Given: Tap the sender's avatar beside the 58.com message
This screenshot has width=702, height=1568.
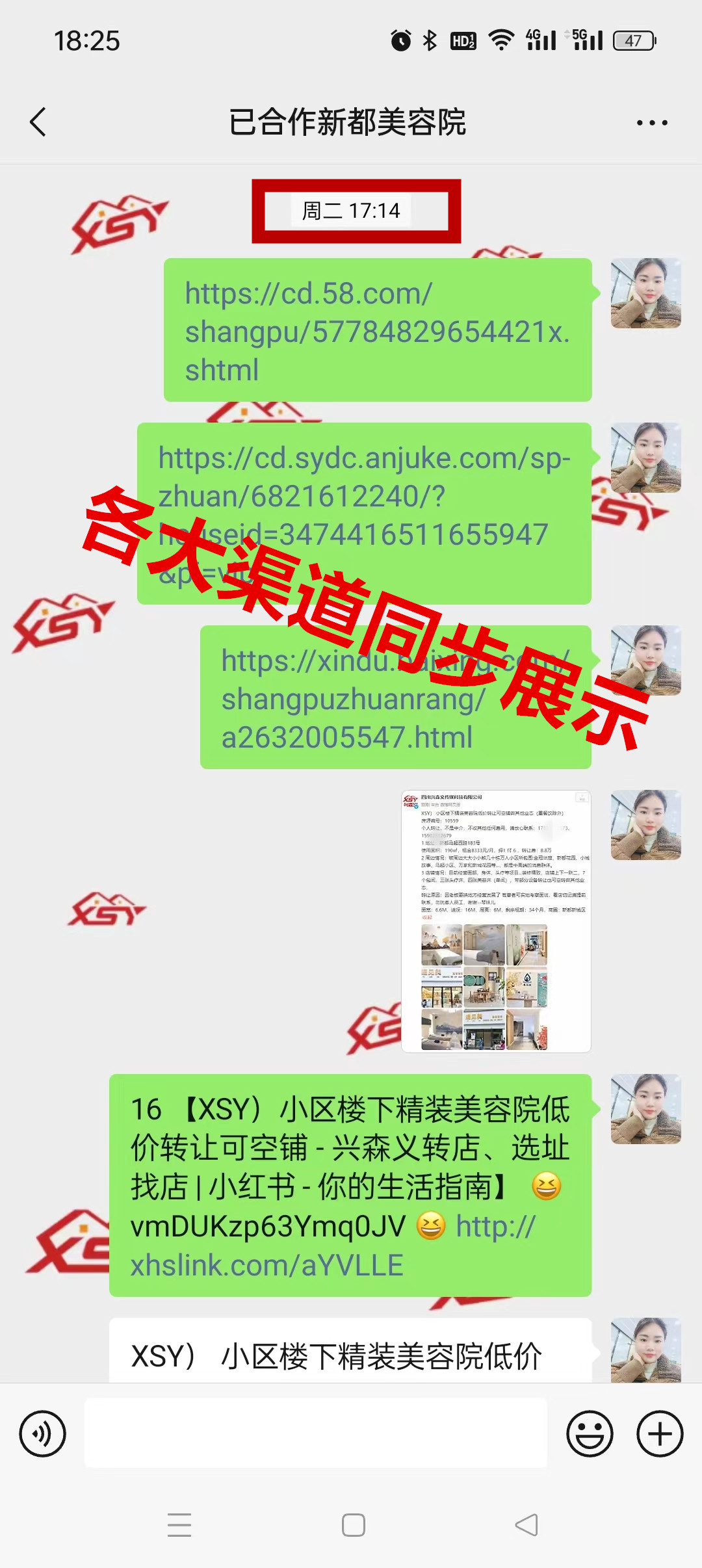Looking at the screenshot, I should [645, 293].
